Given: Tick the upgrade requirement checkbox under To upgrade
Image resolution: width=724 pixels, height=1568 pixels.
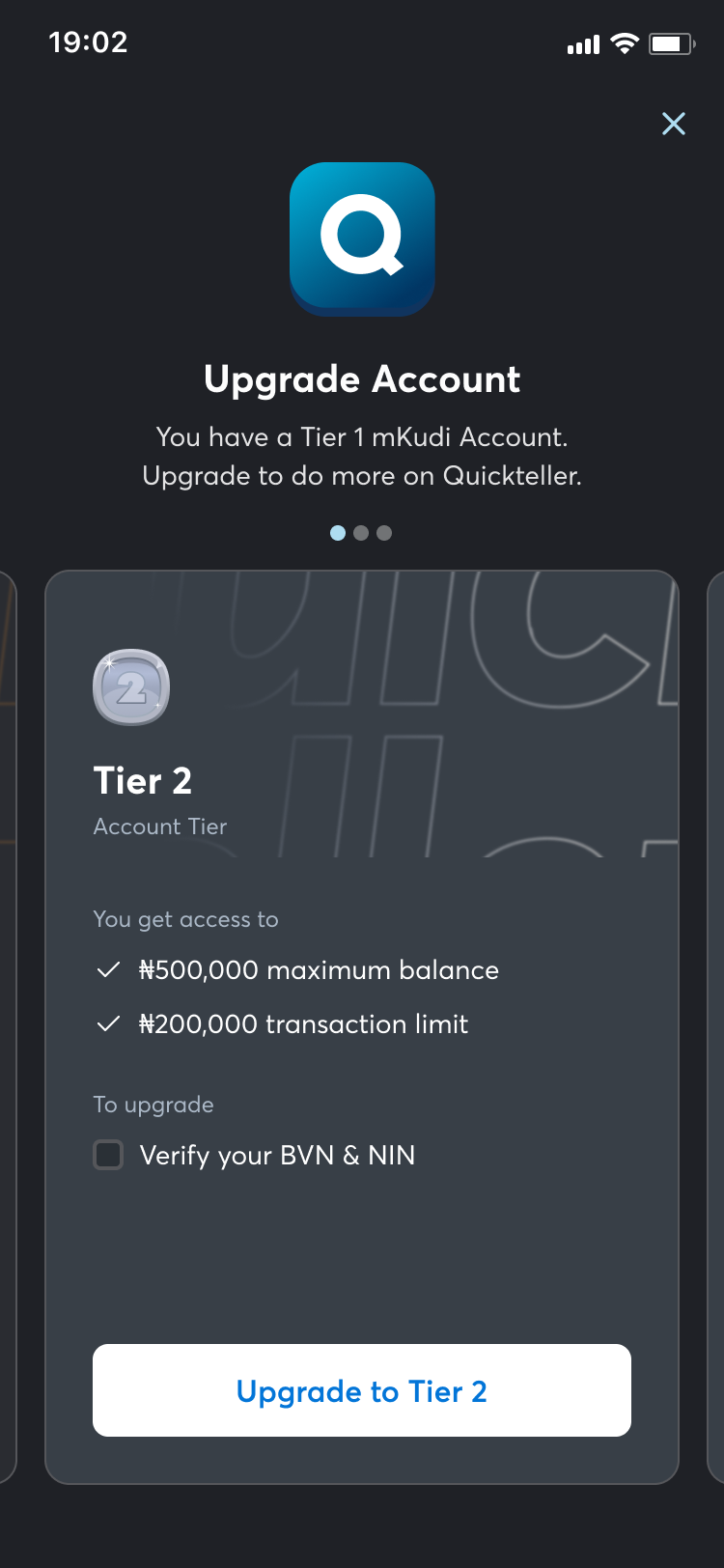Looking at the screenshot, I should (108, 1155).
